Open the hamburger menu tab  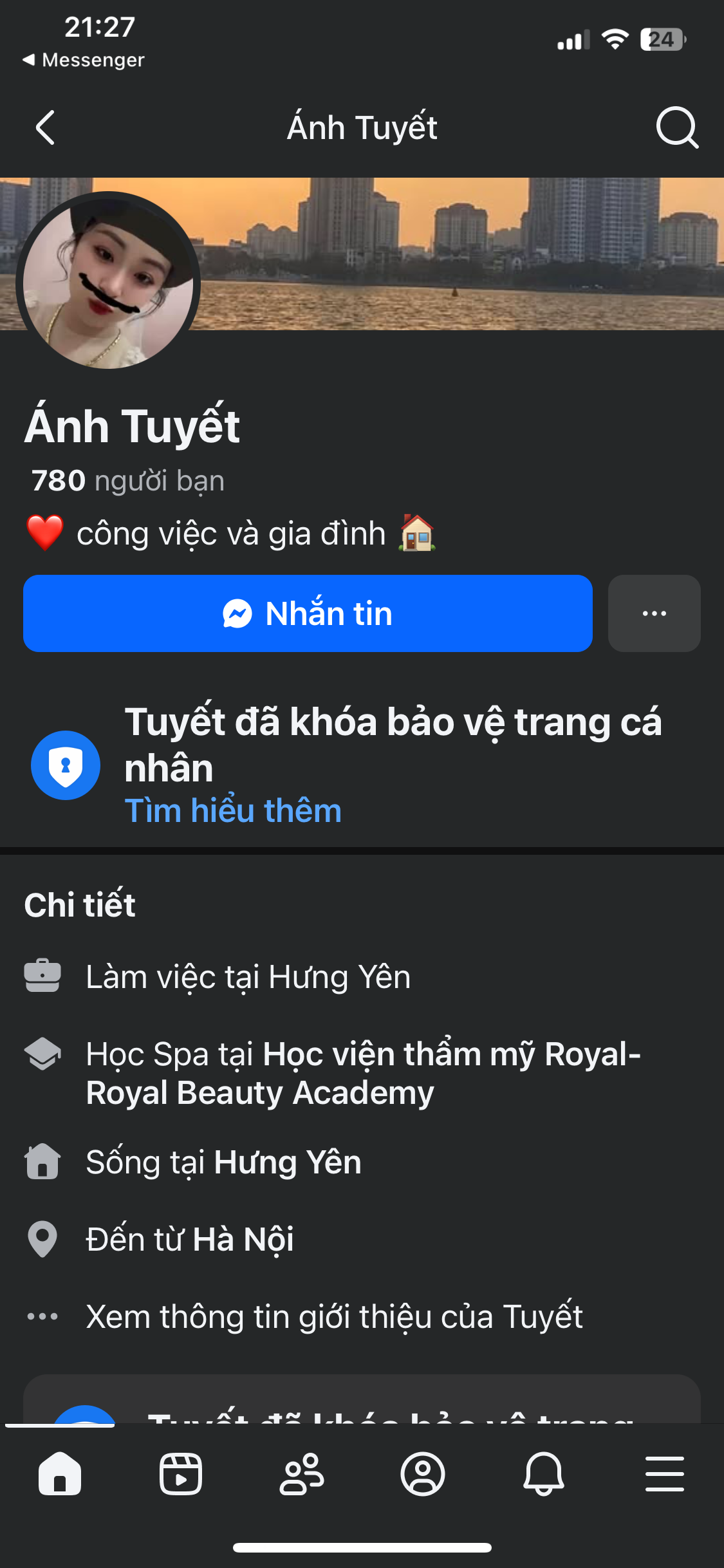665,1474
